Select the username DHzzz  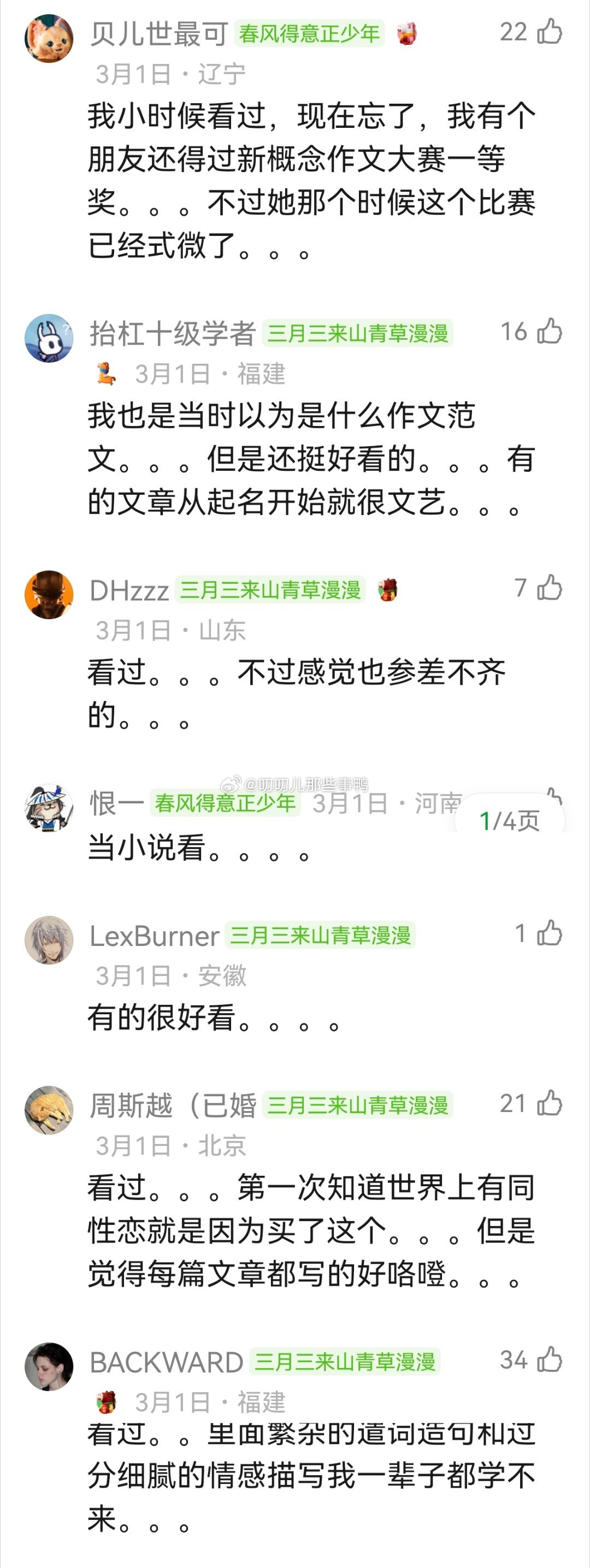(129, 591)
